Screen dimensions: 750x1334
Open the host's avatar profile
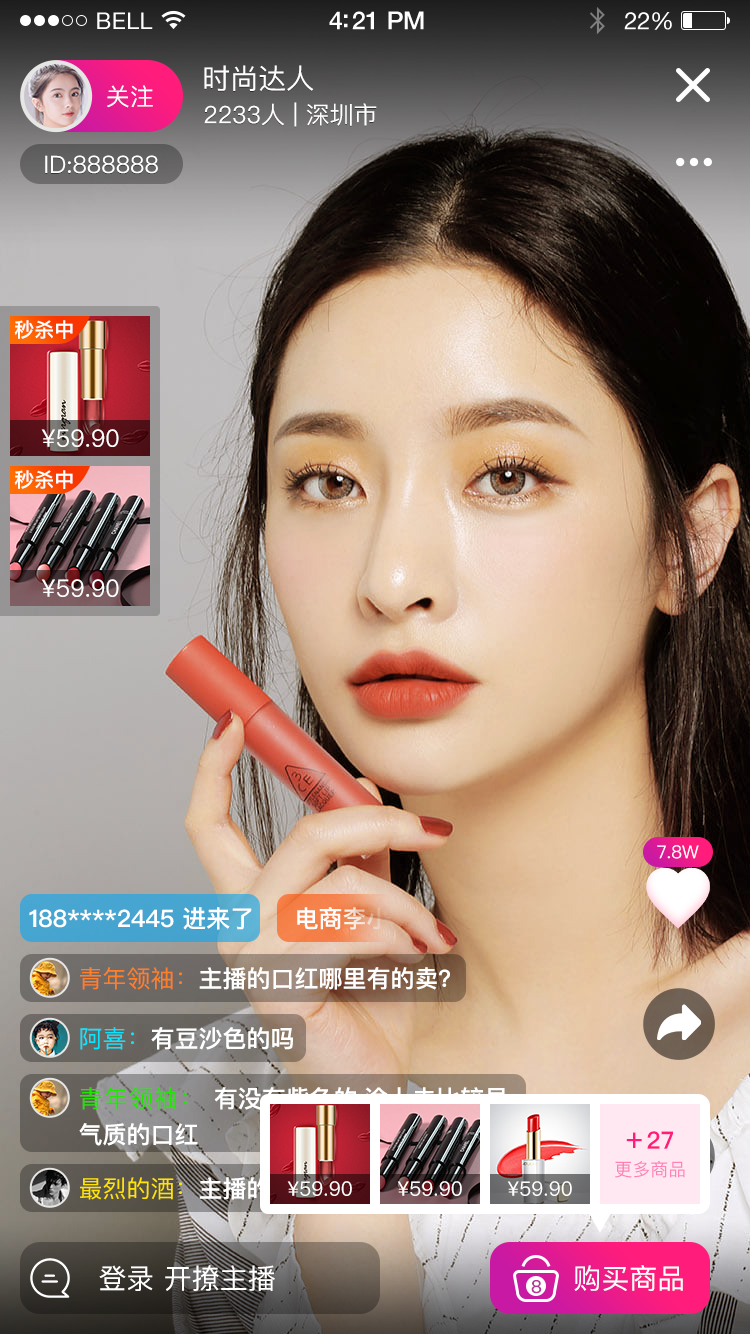51,97
